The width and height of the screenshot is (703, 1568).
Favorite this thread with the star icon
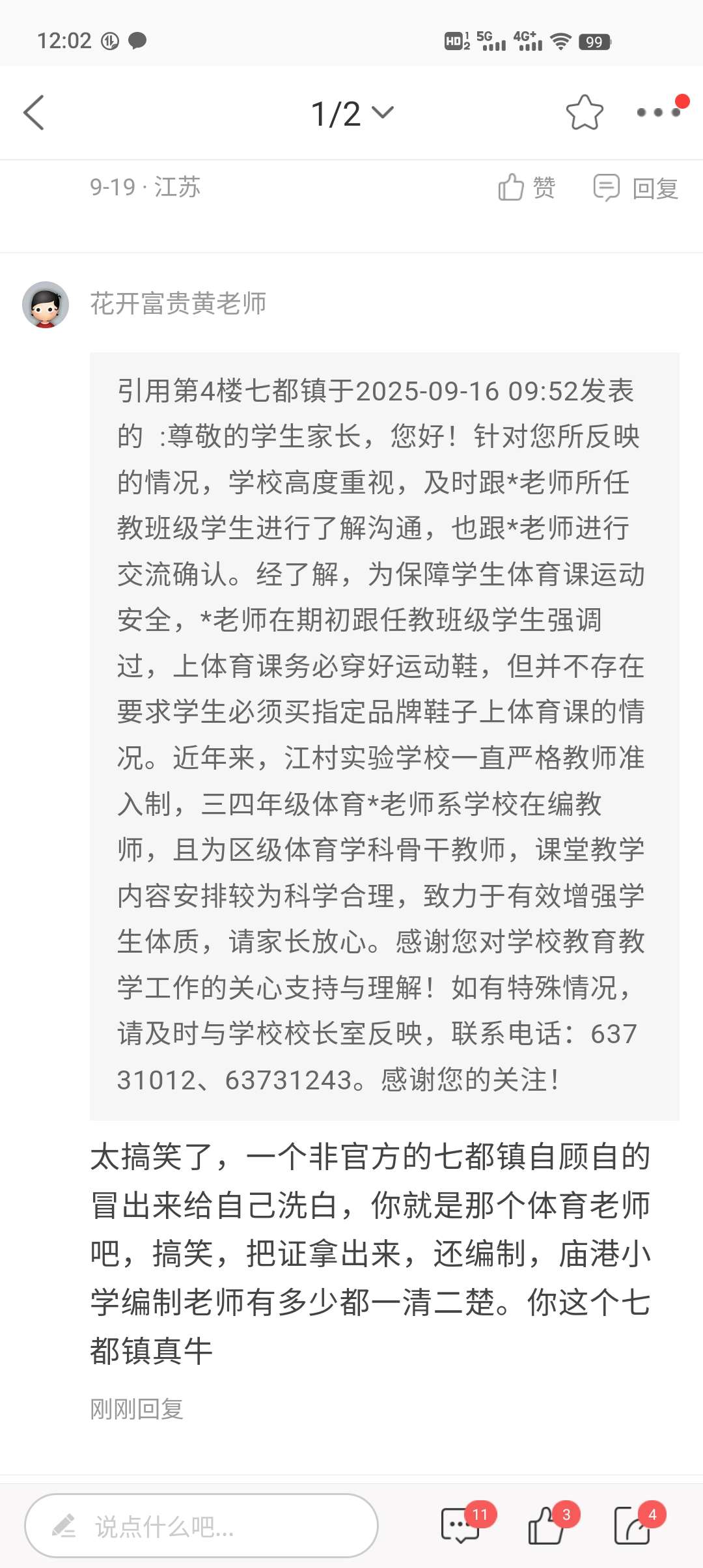tap(585, 113)
